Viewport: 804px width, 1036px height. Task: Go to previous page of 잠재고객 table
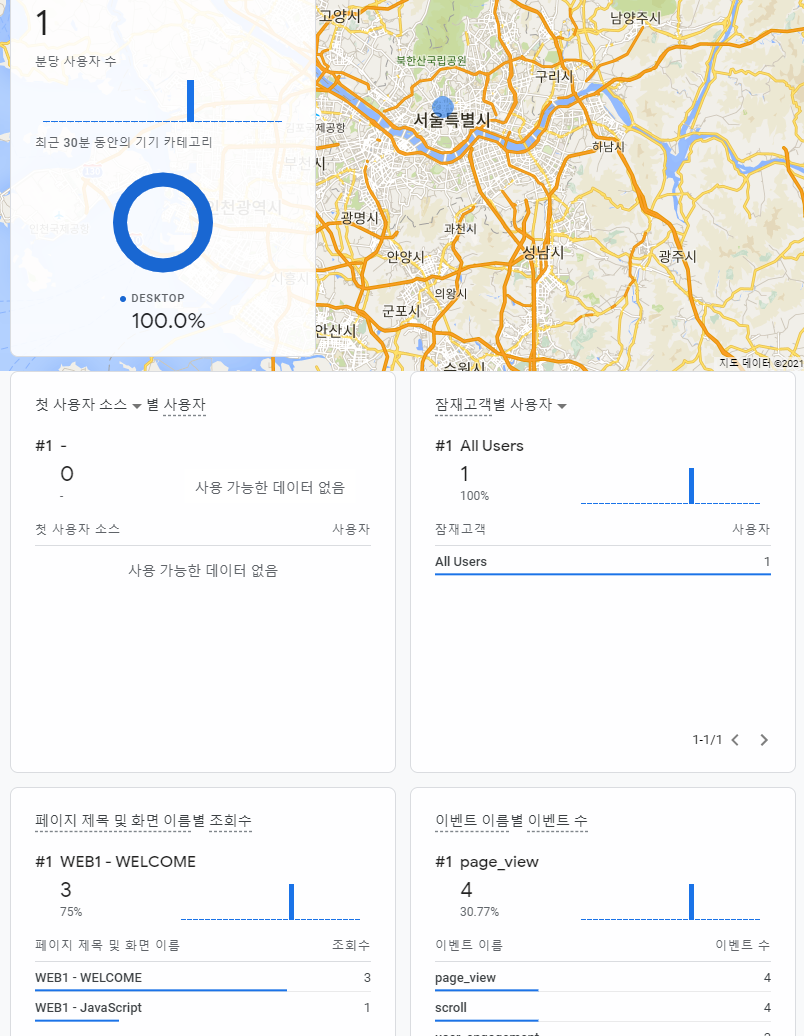click(735, 740)
